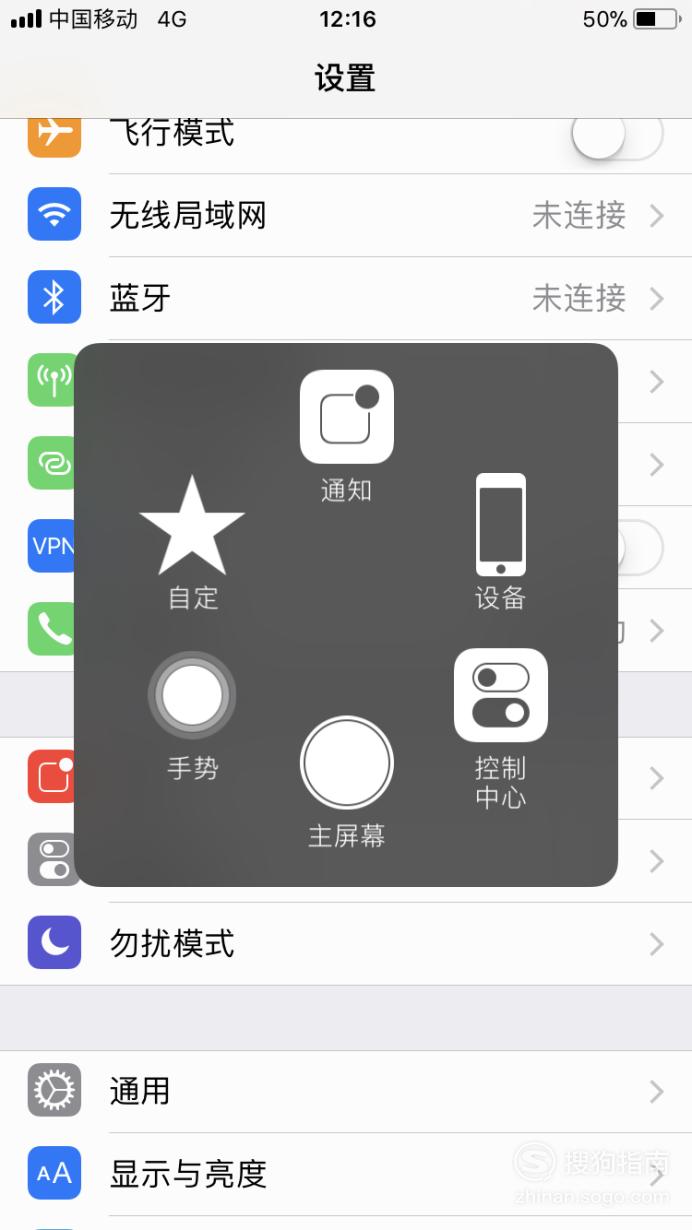This screenshot has height=1230, width=692.
Task: Open 勿扰模式 settings
Action: [x=346, y=944]
